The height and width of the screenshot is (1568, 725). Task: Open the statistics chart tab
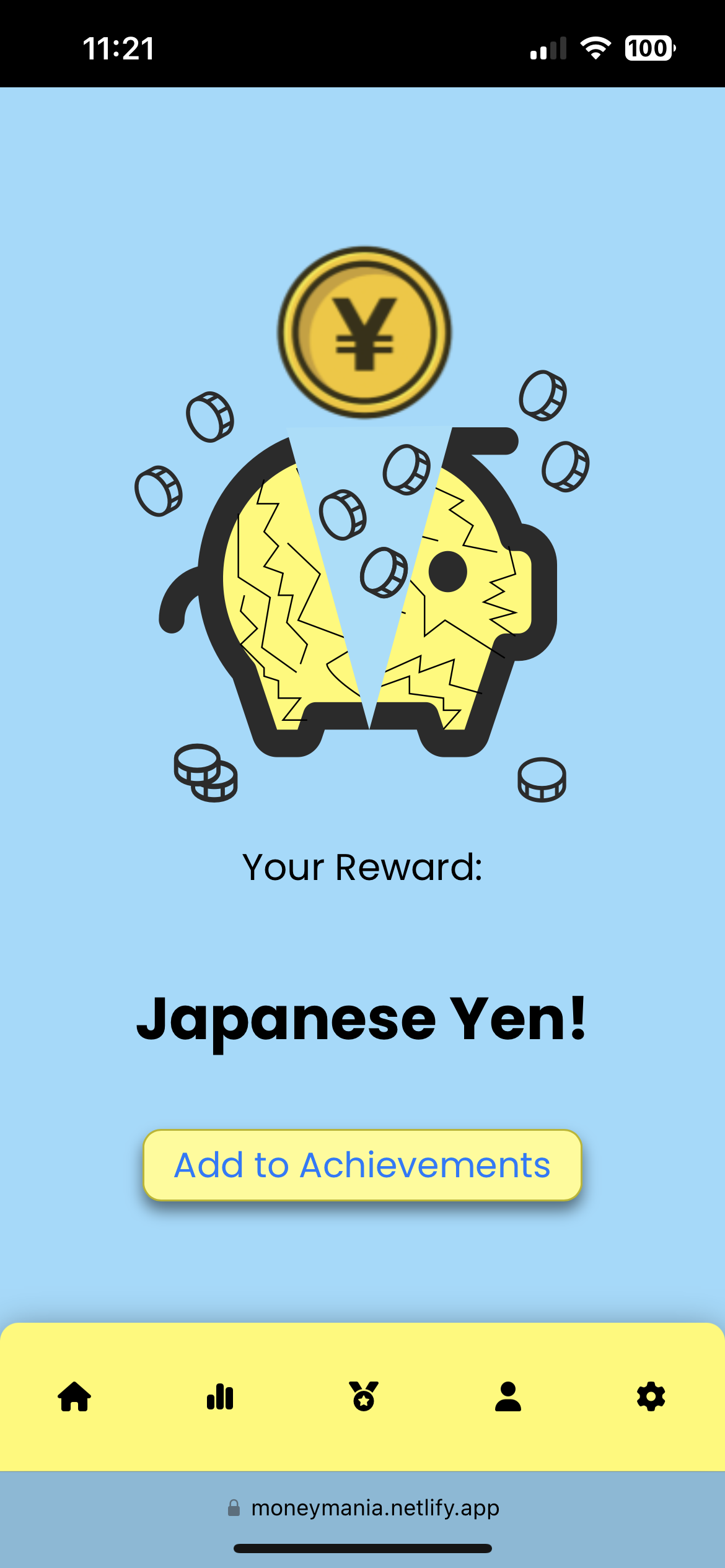click(219, 1397)
